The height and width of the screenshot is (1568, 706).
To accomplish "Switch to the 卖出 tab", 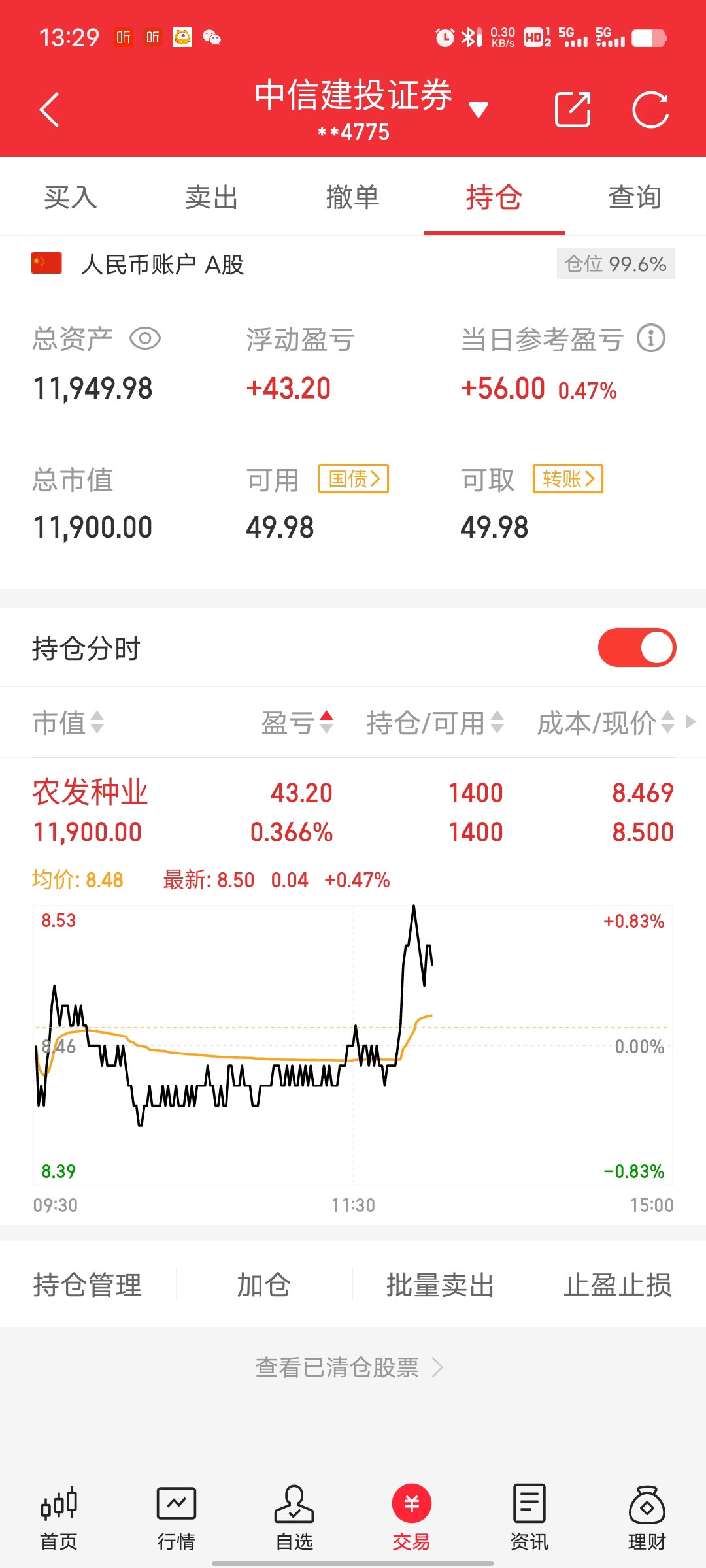I will [212, 197].
